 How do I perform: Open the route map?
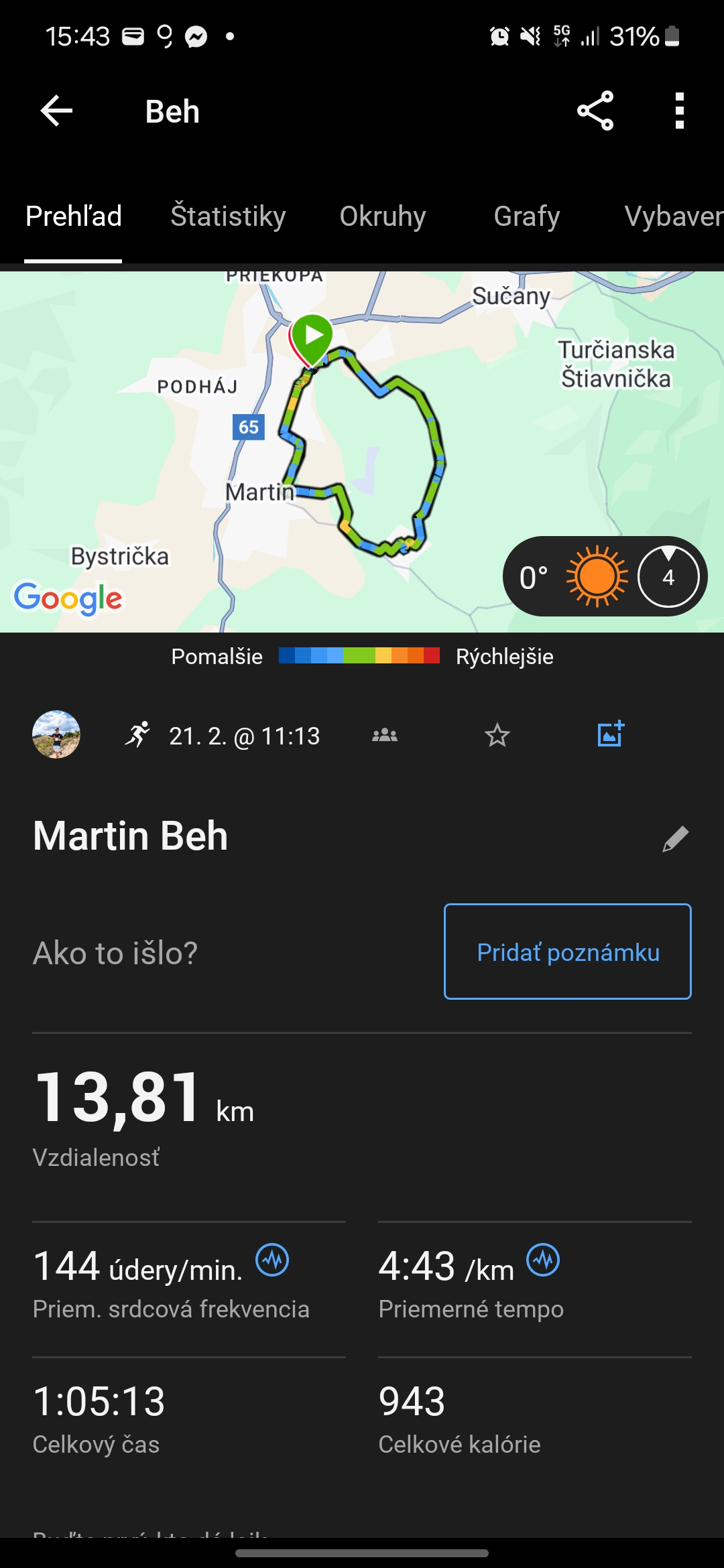pyautogui.click(x=362, y=452)
